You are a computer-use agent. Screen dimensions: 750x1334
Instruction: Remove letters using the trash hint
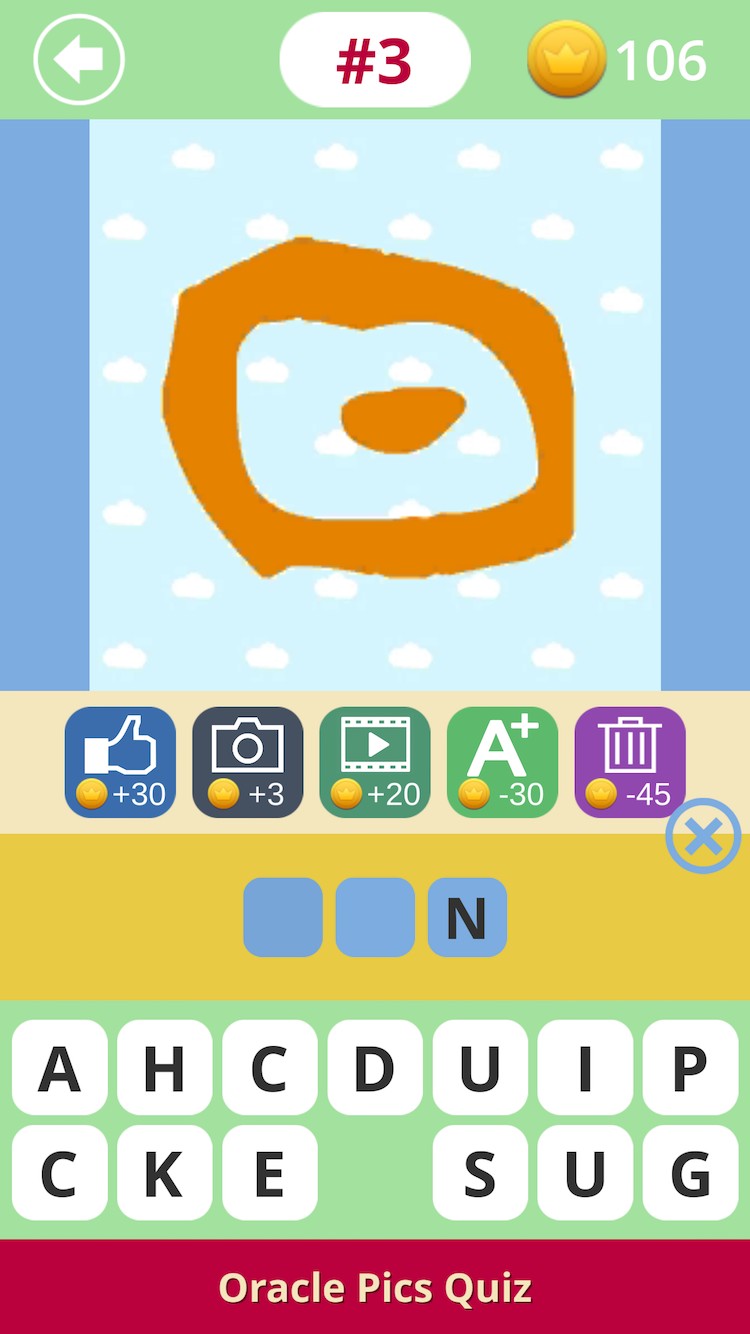630,762
